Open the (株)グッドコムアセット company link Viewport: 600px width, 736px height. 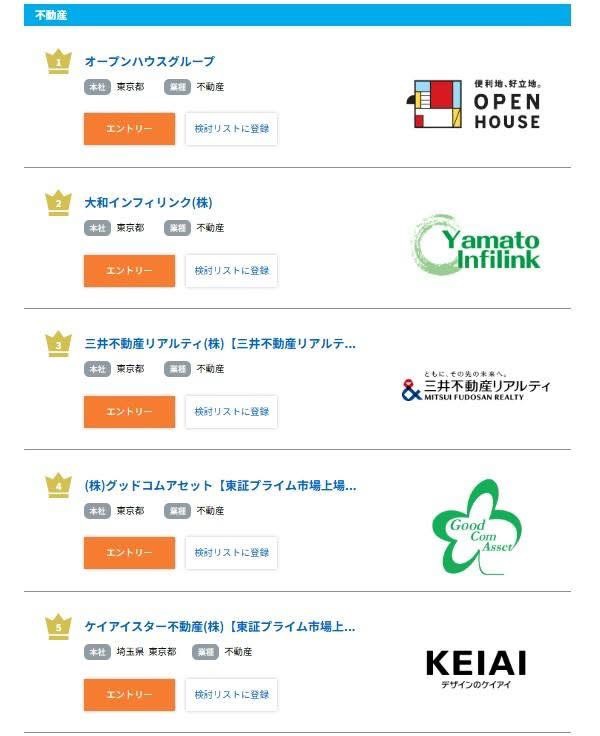220,485
